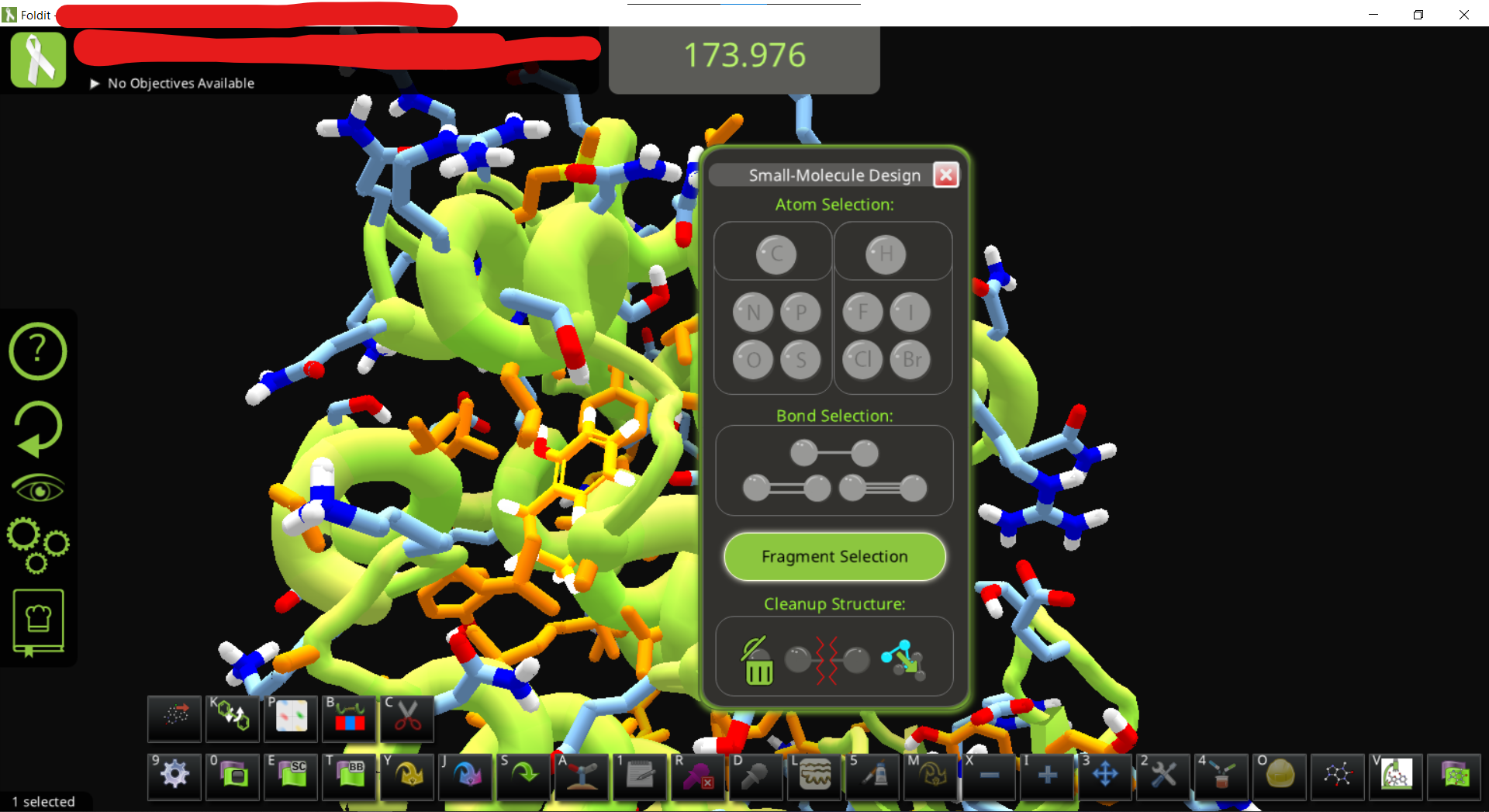Select the single bond option
Image resolution: width=1489 pixels, height=812 pixels.
click(834, 453)
